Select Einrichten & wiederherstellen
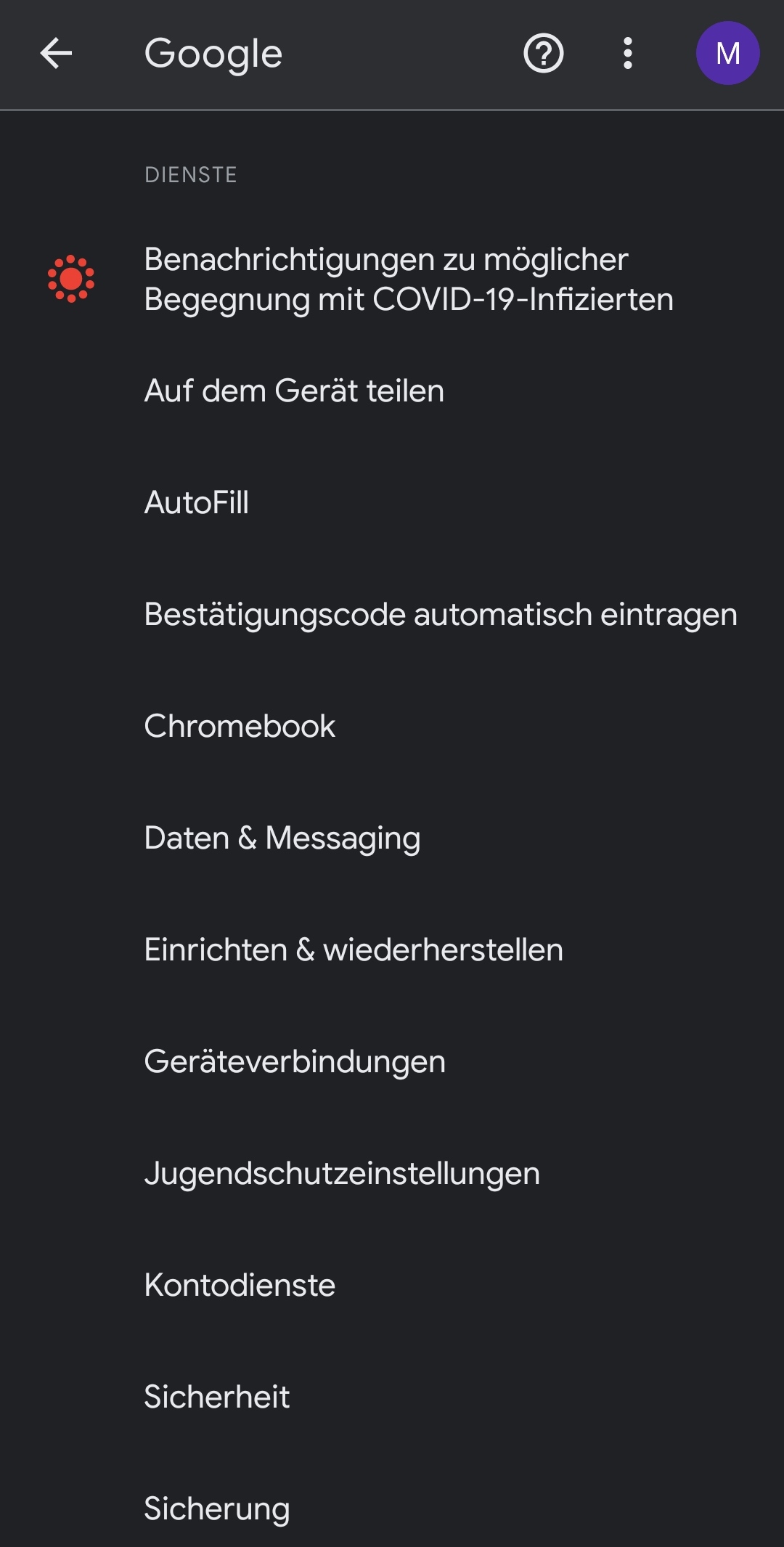784x1547 pixels. click(x=392, y=950)
